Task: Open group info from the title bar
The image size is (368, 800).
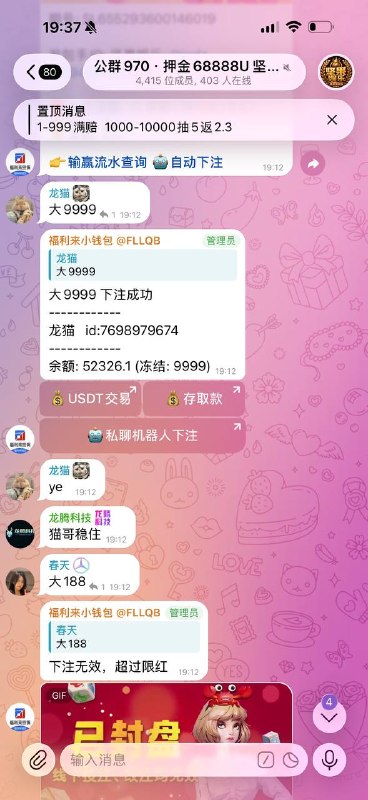Action: coord(194,72)
